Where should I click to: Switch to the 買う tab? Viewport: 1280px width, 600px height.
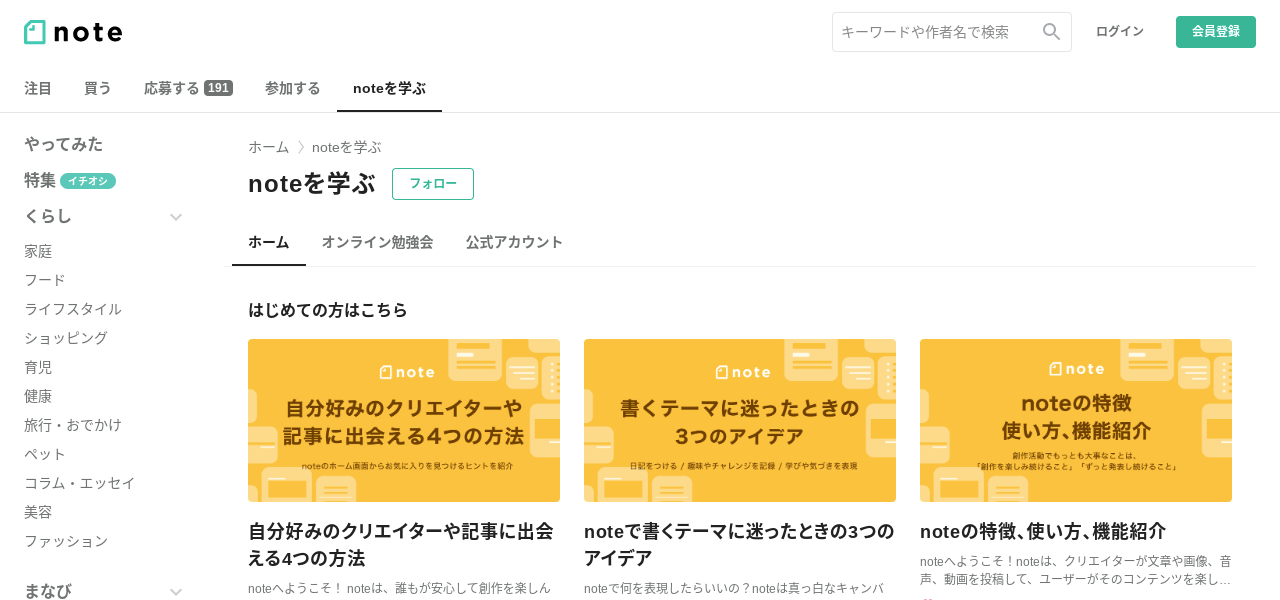[98, 88]
